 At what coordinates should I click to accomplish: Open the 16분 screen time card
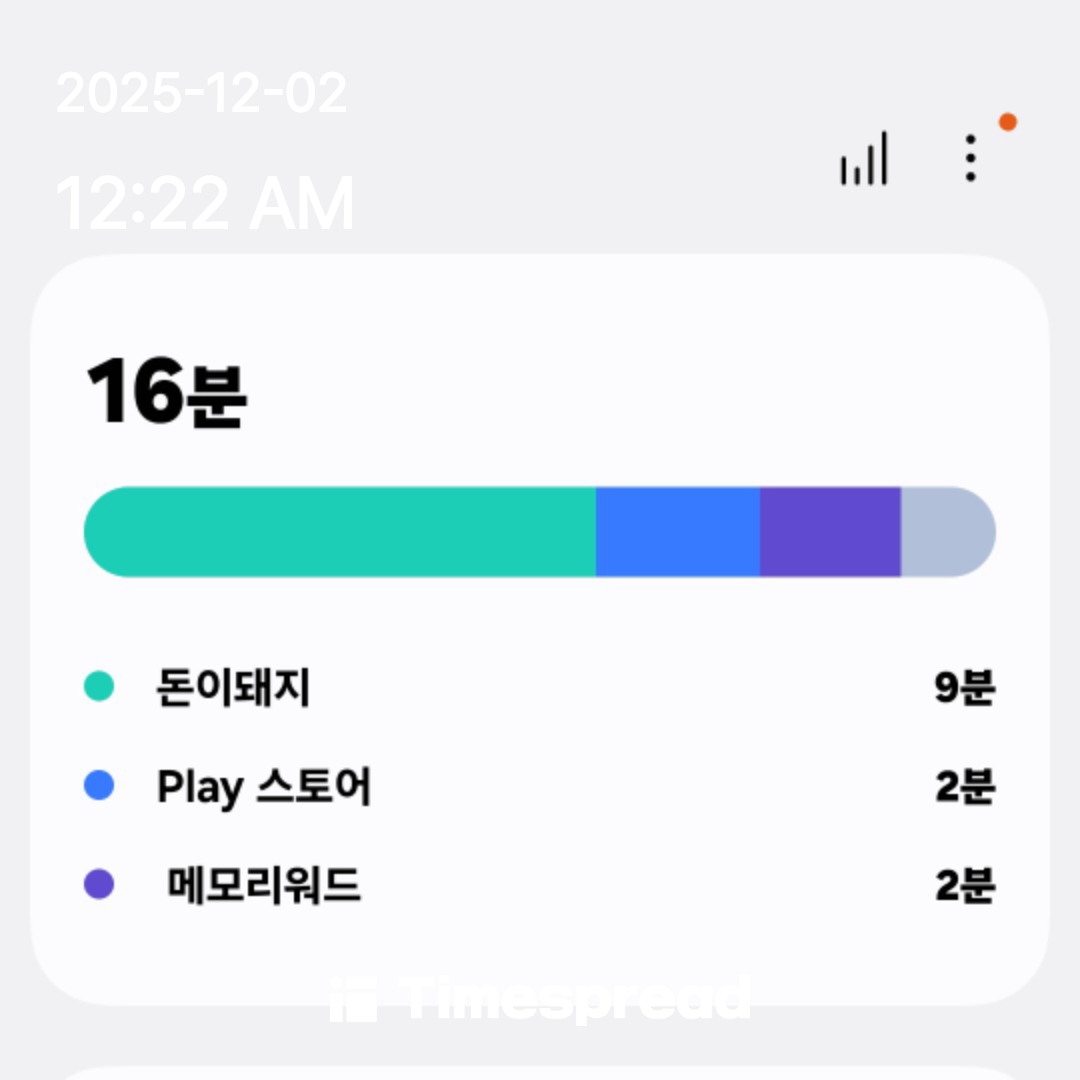coord(540,628)
